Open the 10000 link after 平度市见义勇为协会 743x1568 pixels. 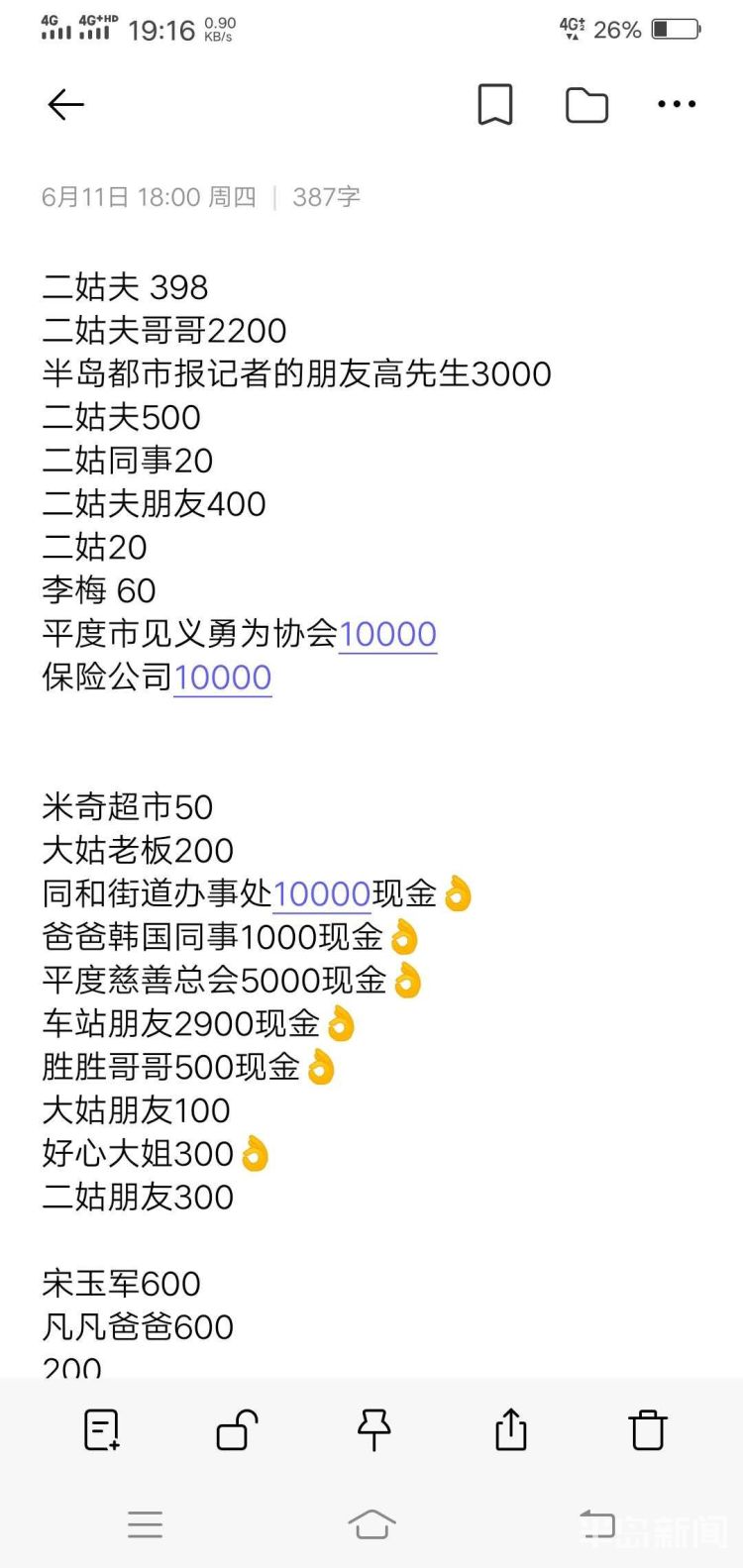(388, 633)
